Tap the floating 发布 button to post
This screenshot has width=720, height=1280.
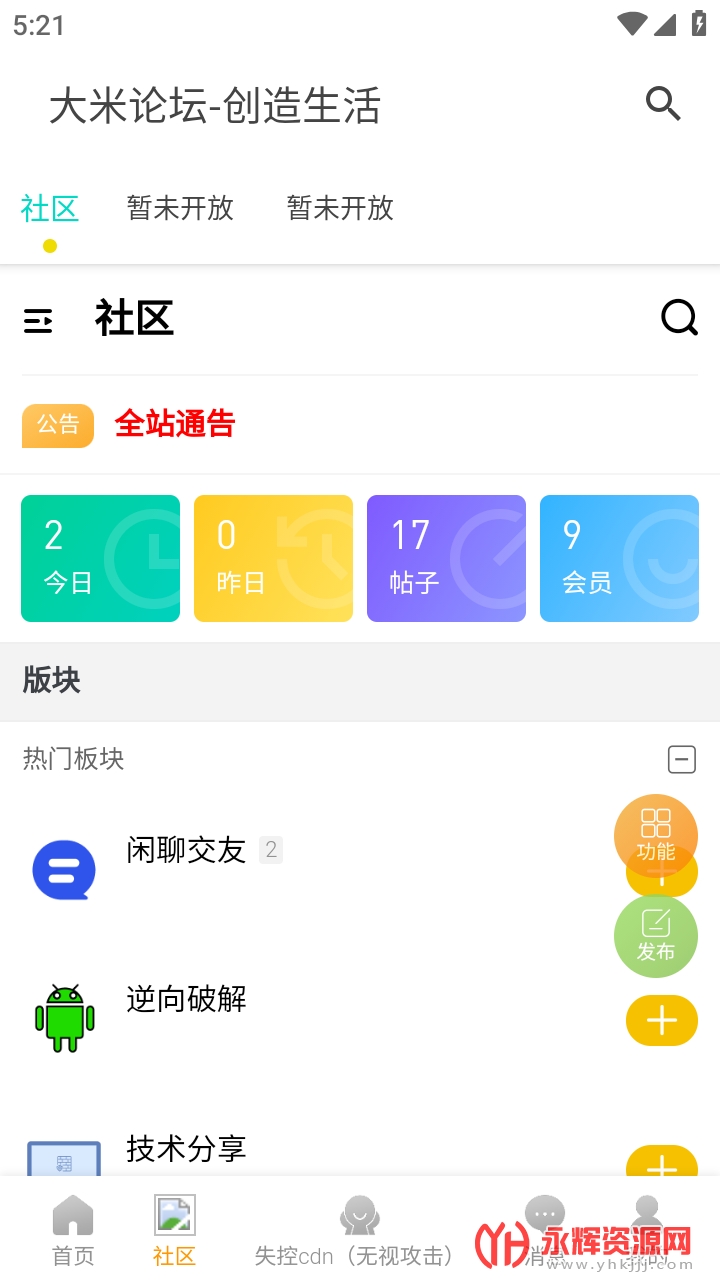click(x=655, y=936)
